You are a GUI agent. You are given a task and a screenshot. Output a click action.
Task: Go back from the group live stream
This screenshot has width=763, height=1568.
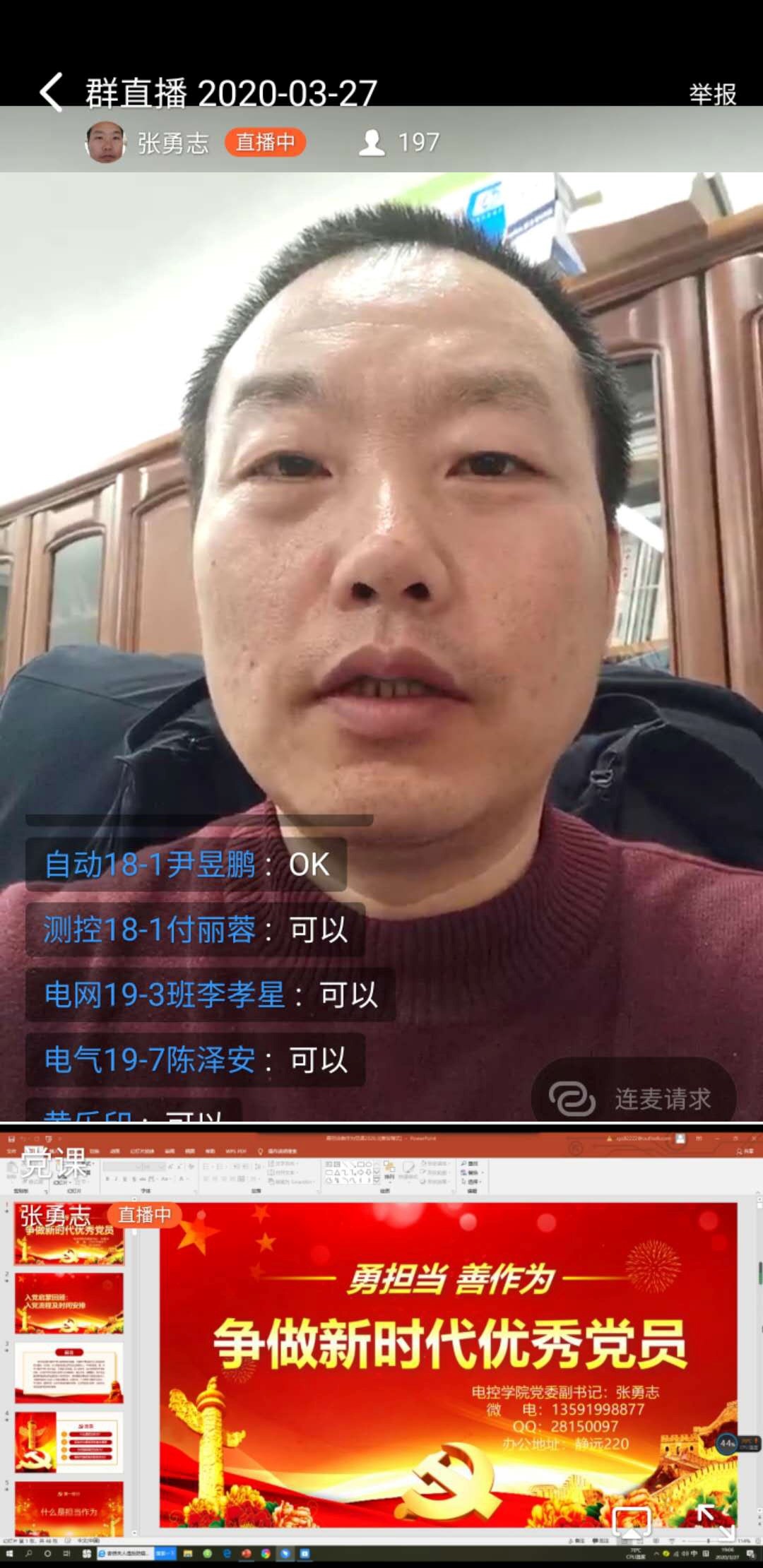51,93
